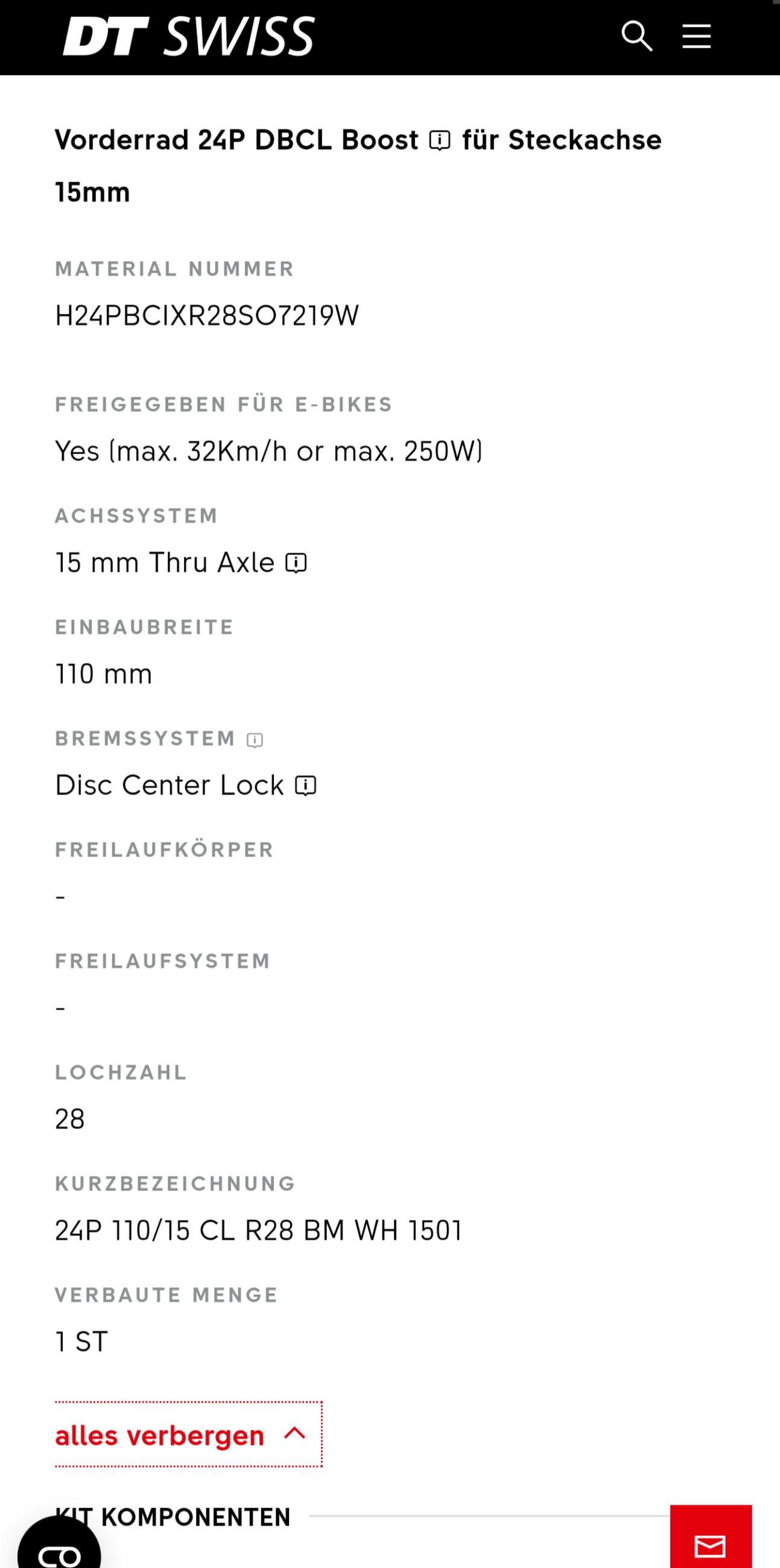Open the hamburger menu
This screenshot has width=780, height=1568.
(x=696, y=37)
